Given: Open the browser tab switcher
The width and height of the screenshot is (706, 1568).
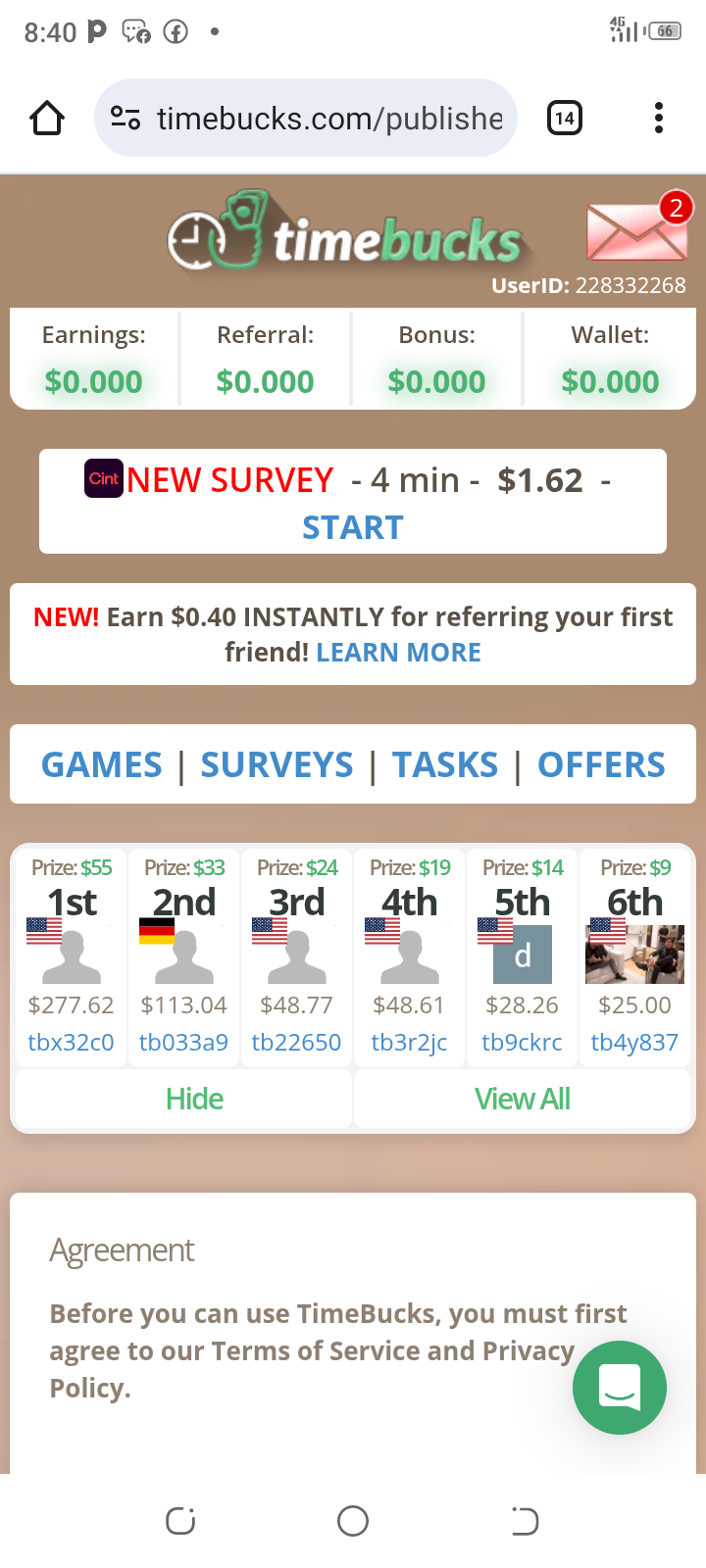Looking at the screenshot, I should click(x=564, y=119).
